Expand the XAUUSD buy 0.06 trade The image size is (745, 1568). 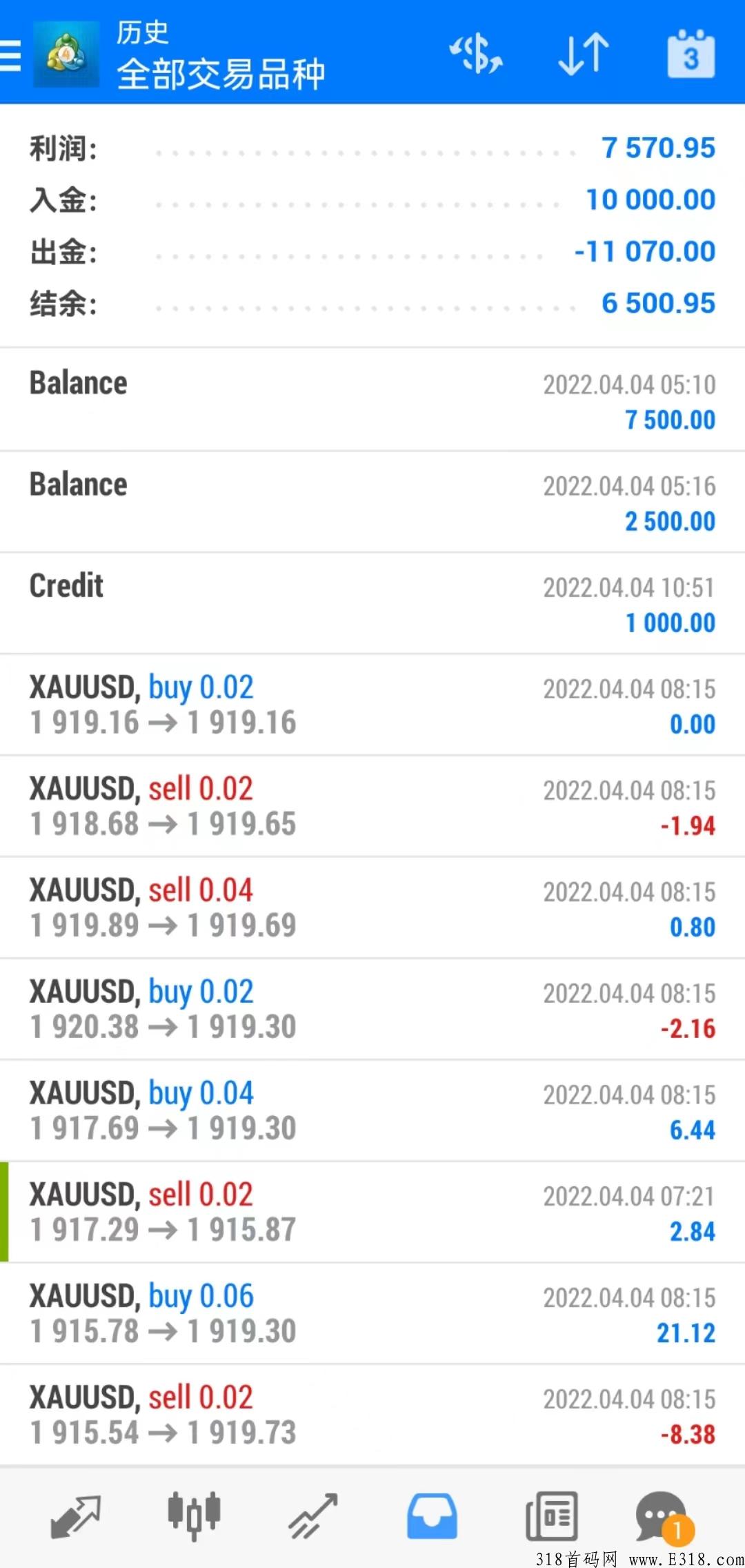coord(372,1313)
